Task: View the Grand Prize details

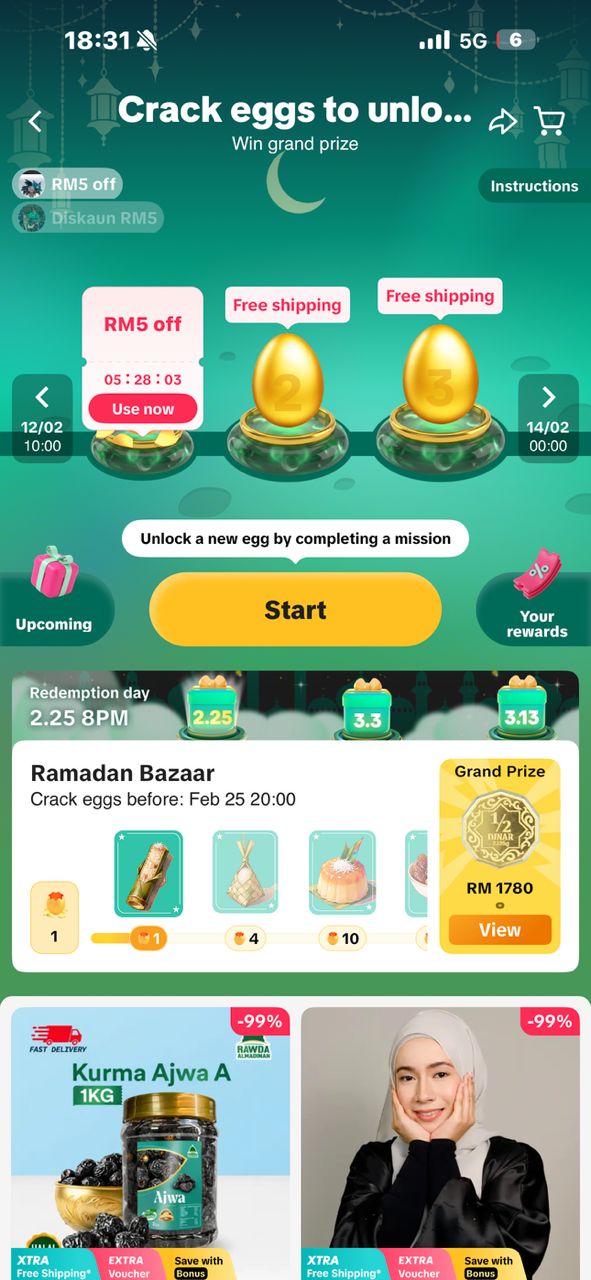Action: point(500,930)
